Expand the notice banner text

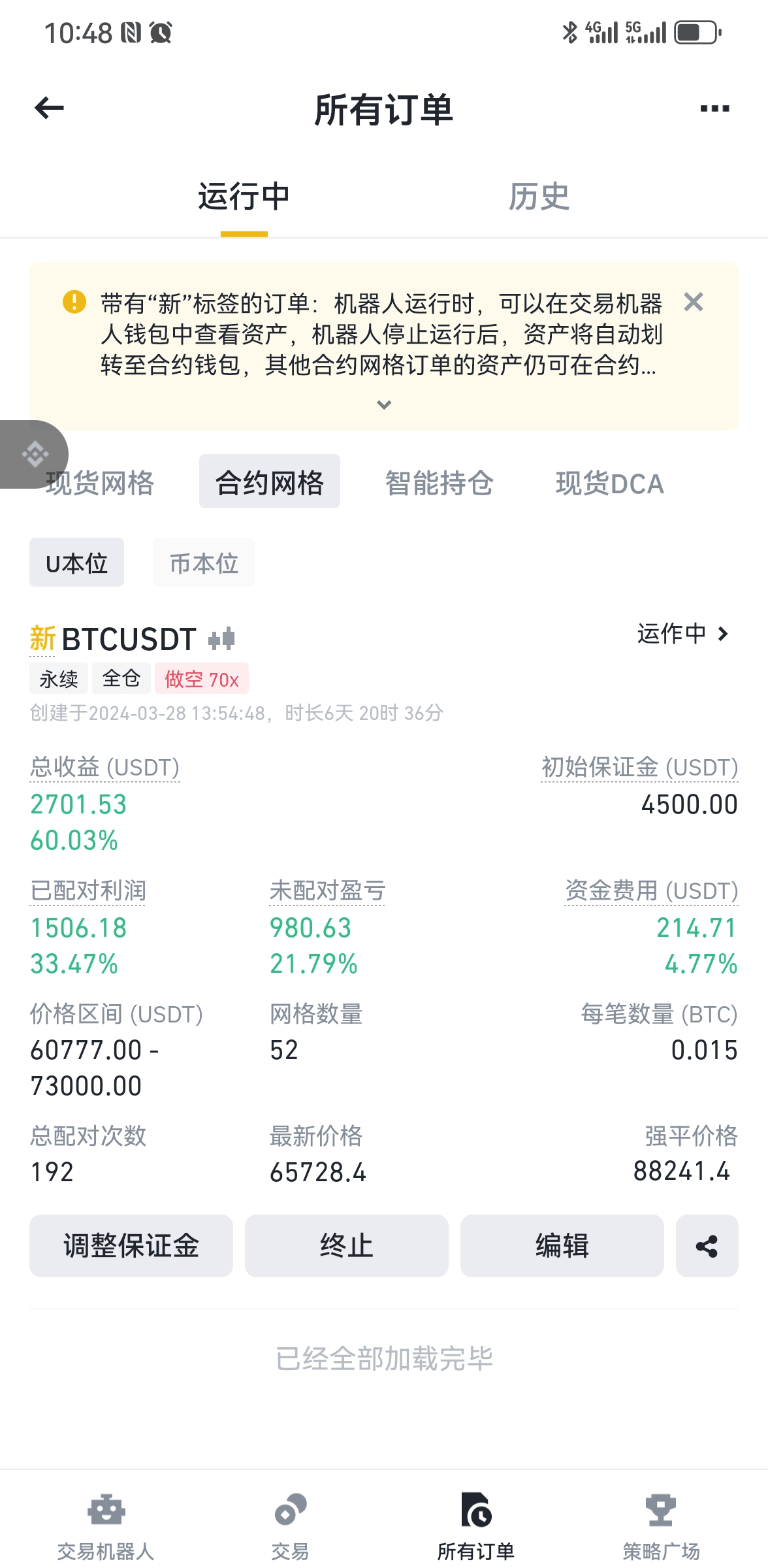coord(384,405)
